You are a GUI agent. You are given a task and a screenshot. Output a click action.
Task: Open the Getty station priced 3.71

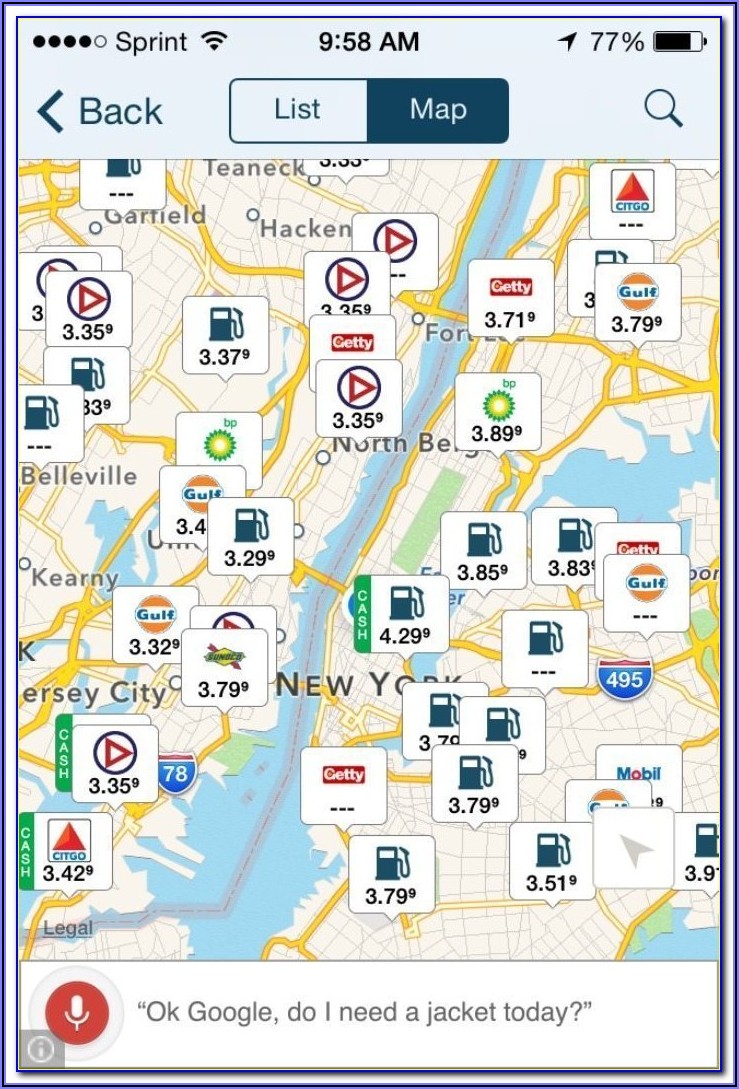pyautogui.click(x=510, y=300)
